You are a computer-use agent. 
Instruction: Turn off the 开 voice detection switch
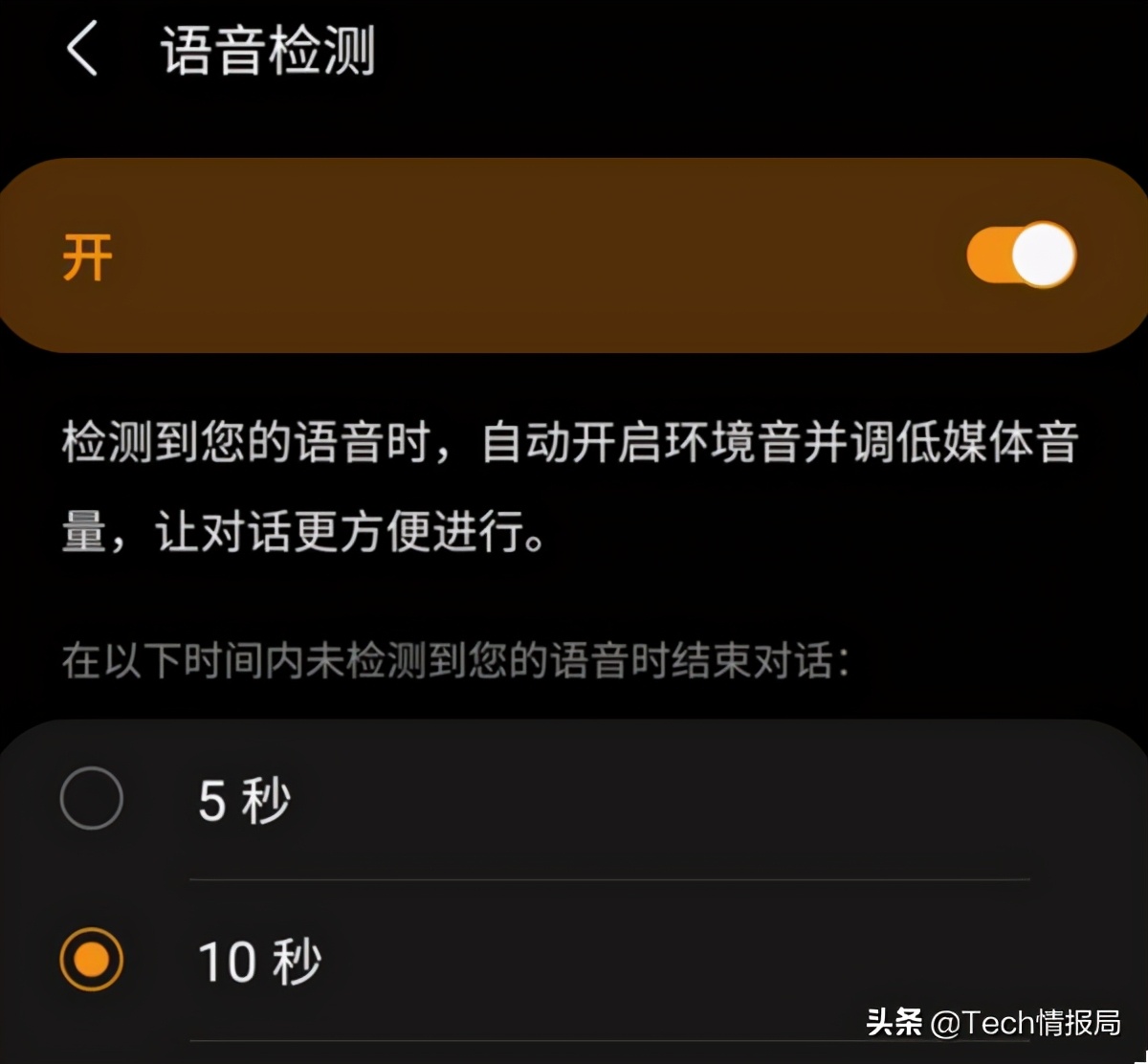pos(1021,255)
